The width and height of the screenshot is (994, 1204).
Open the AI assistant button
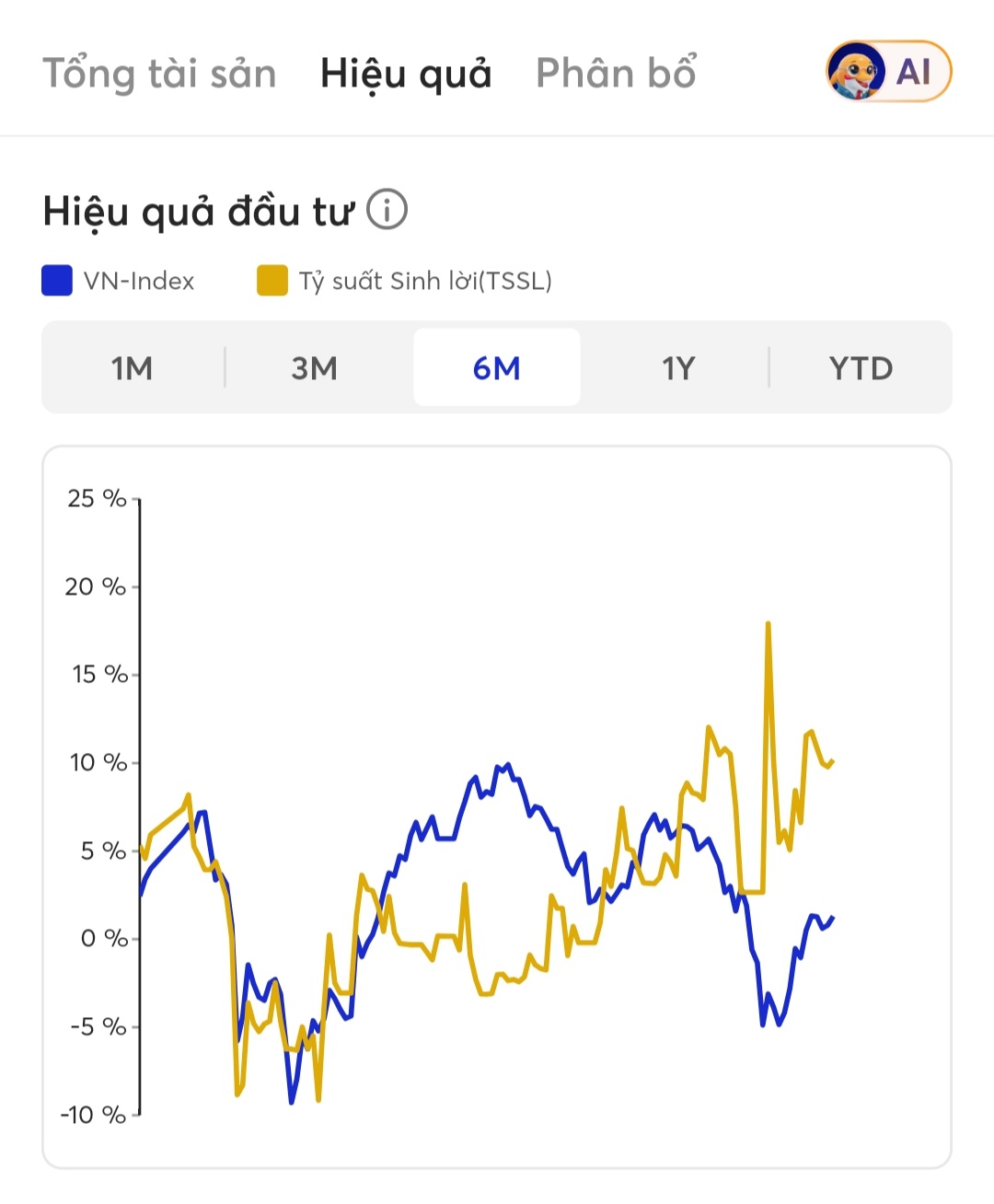click(x=888, y=71)
